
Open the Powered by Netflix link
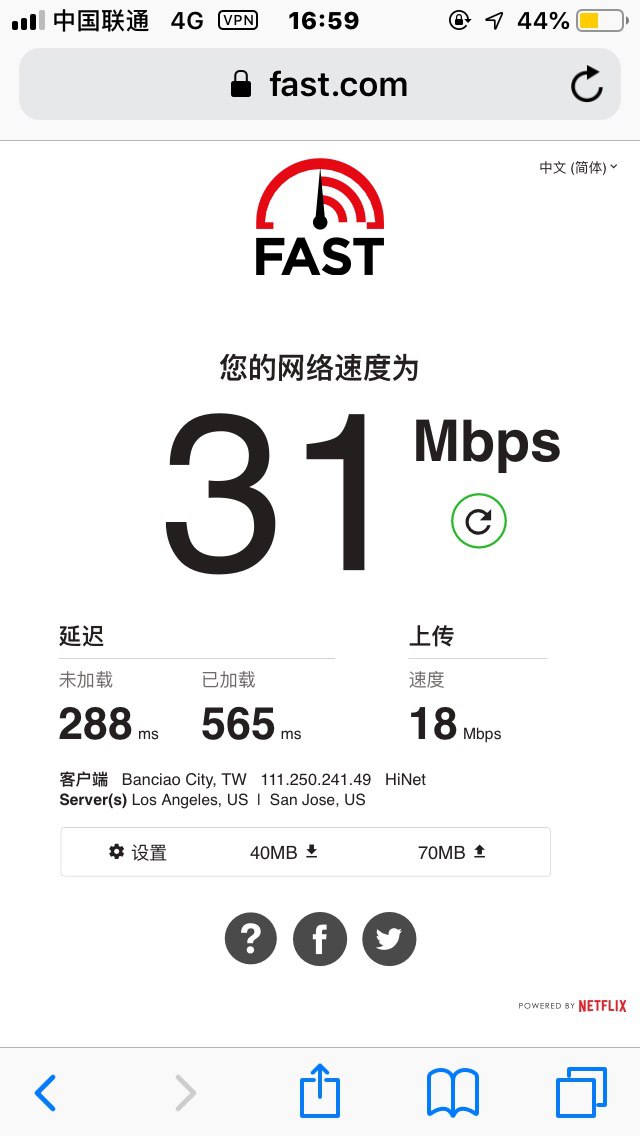pyautogui.click(x=572, y=1006)
